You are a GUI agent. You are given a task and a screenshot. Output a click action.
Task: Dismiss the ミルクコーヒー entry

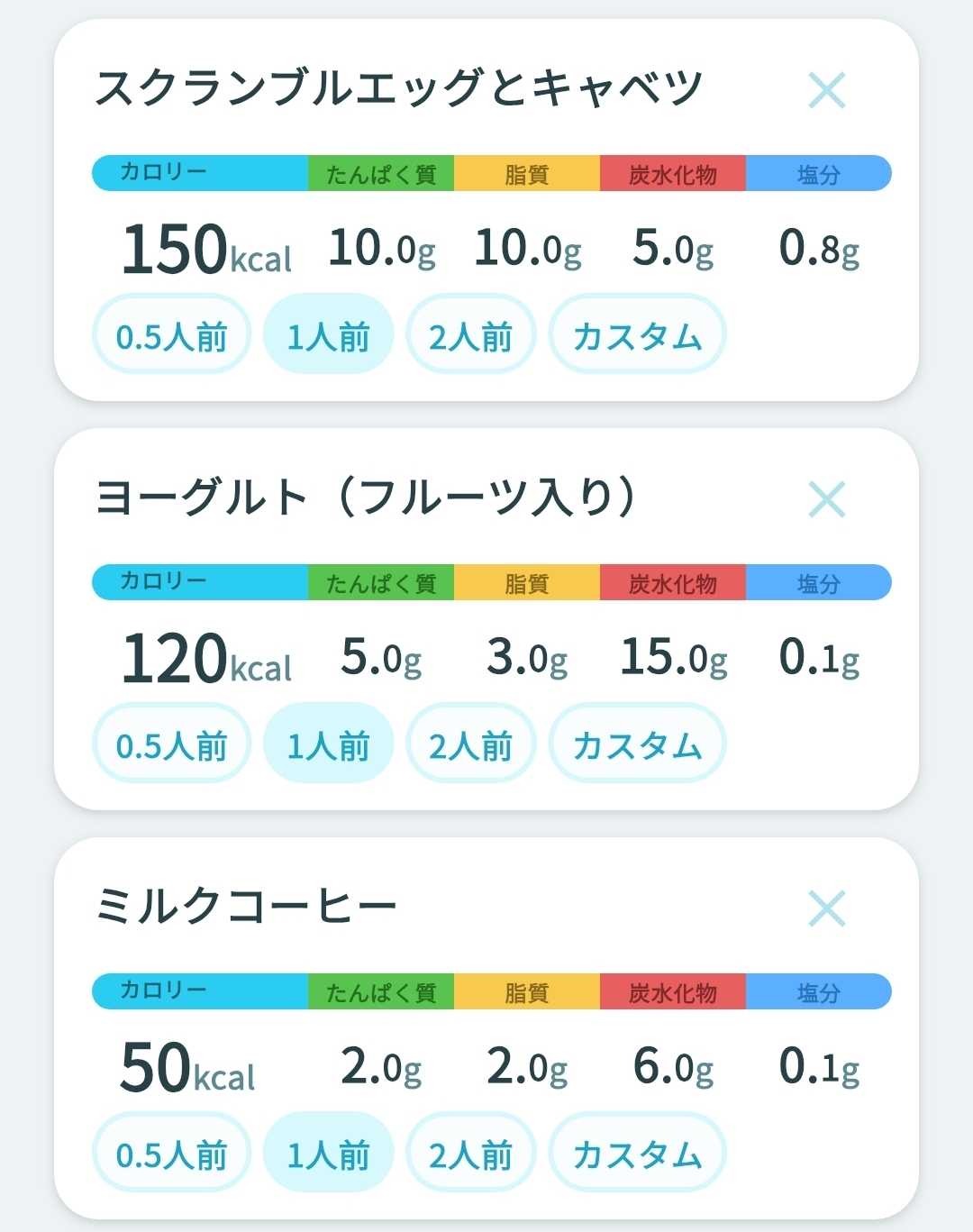pos(826,908)
